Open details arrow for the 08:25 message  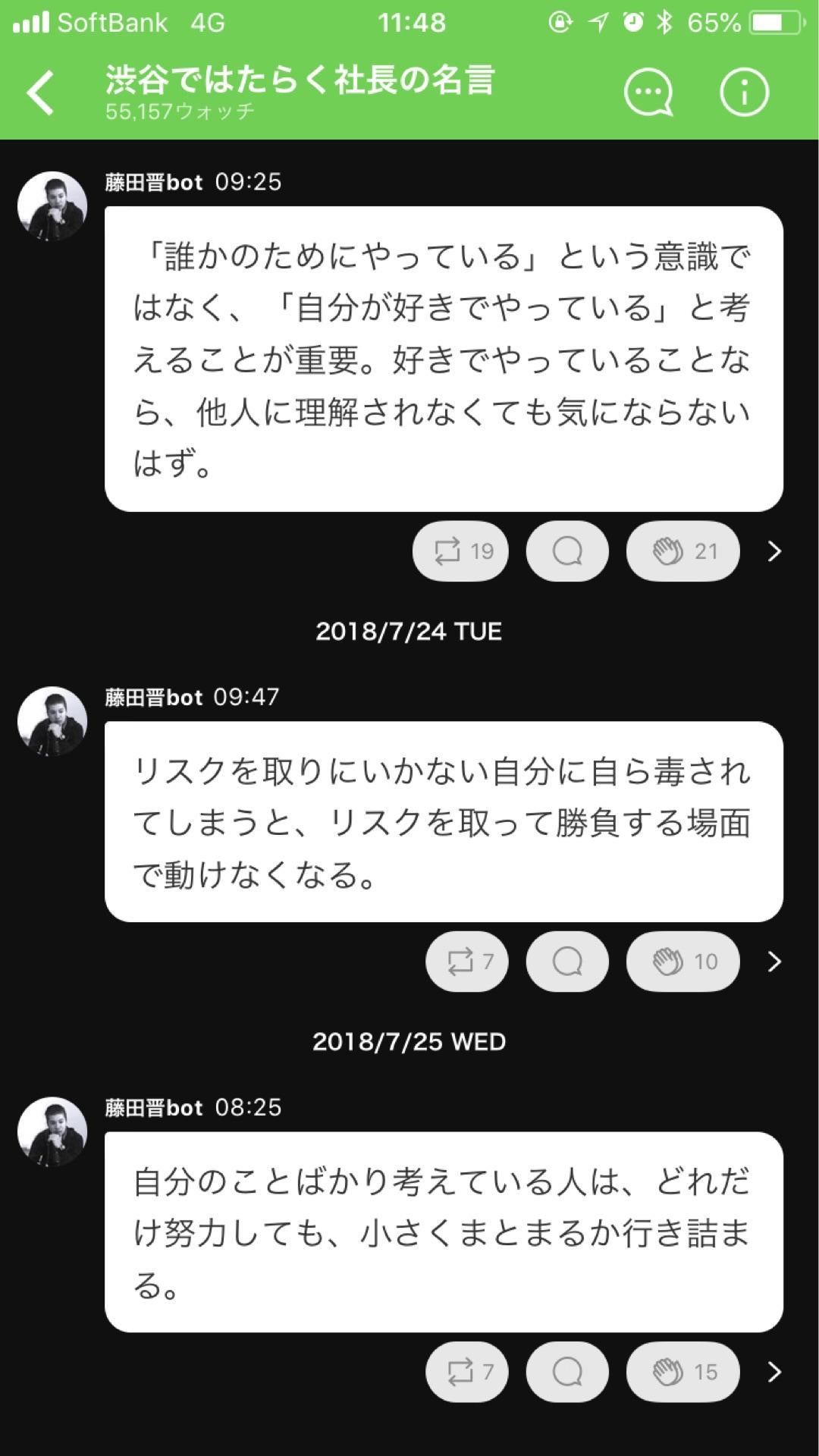(x=774, y=1372)
